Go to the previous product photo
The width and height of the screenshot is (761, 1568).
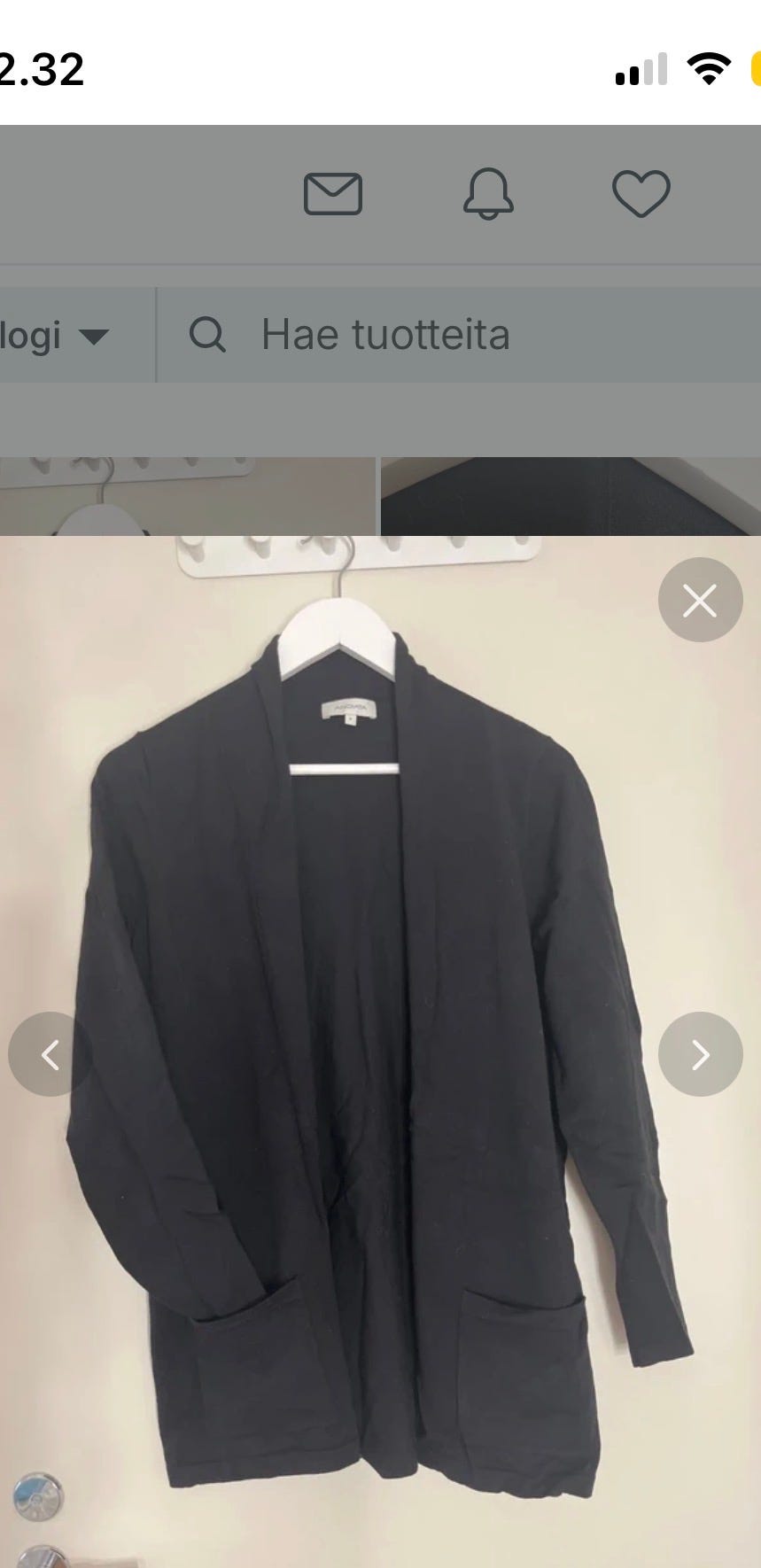tap(50, 1054)
